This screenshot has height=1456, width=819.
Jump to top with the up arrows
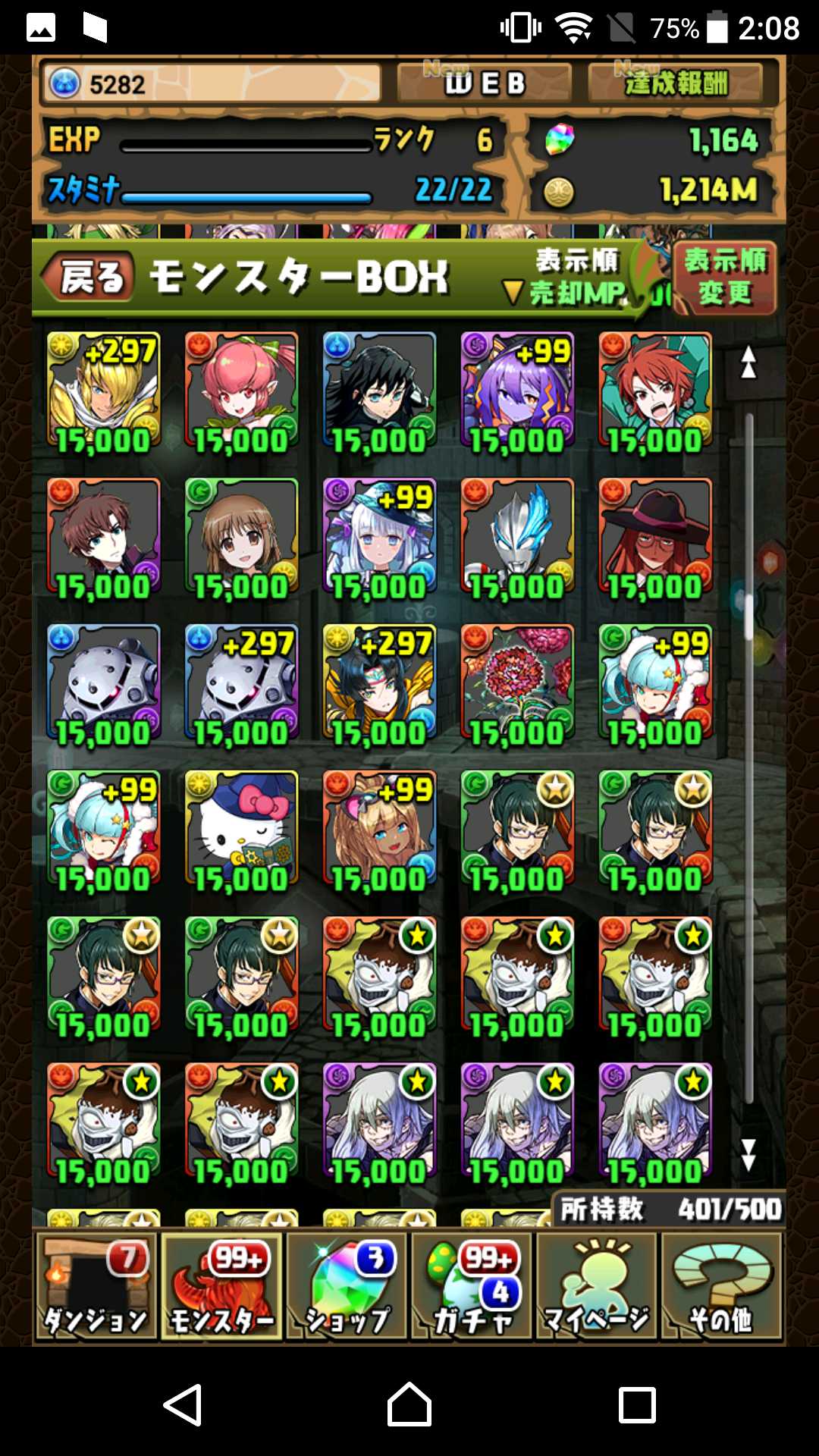pos(748,362)
